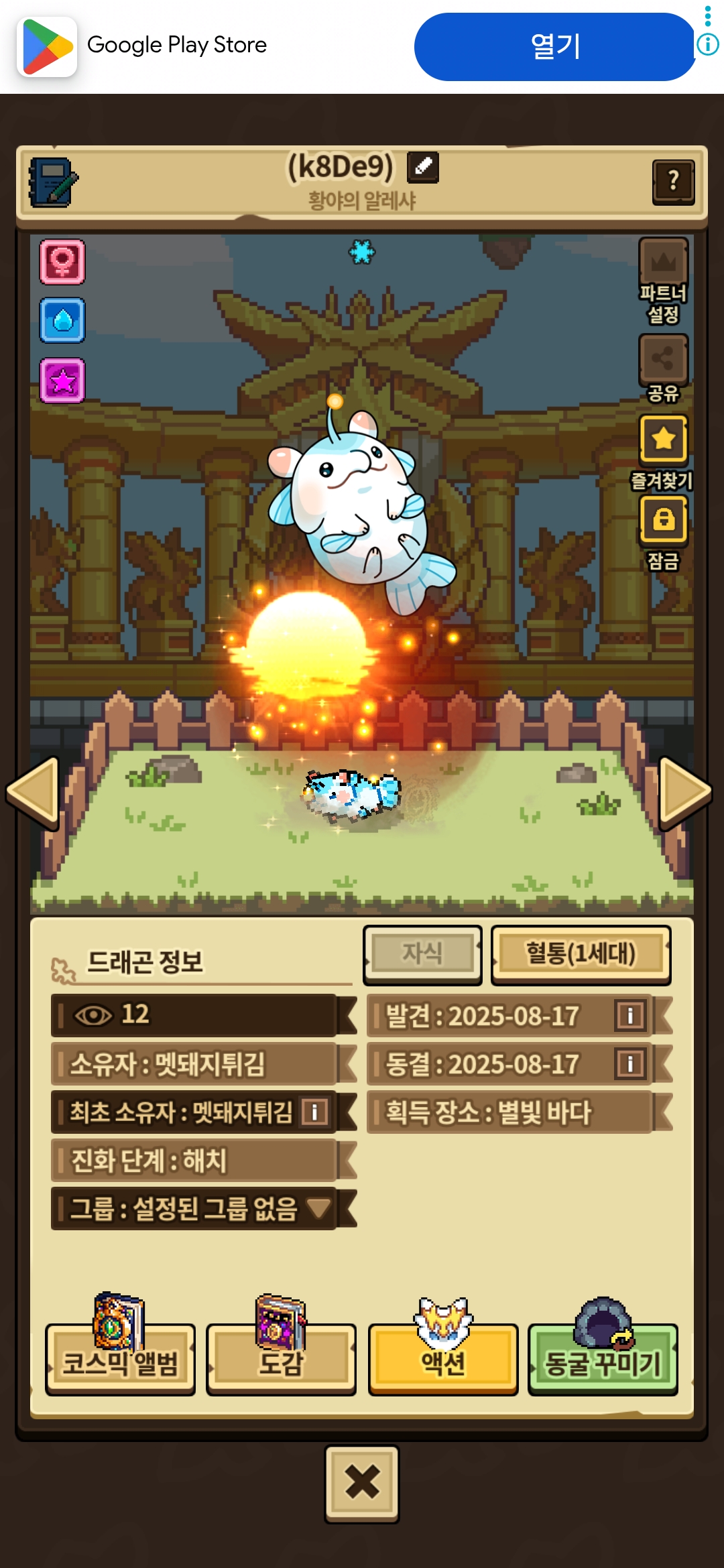Viewport: 724px width, 1568px height.
Task: Edit the dragon name k8De9
Action: (x=423, y=167)
